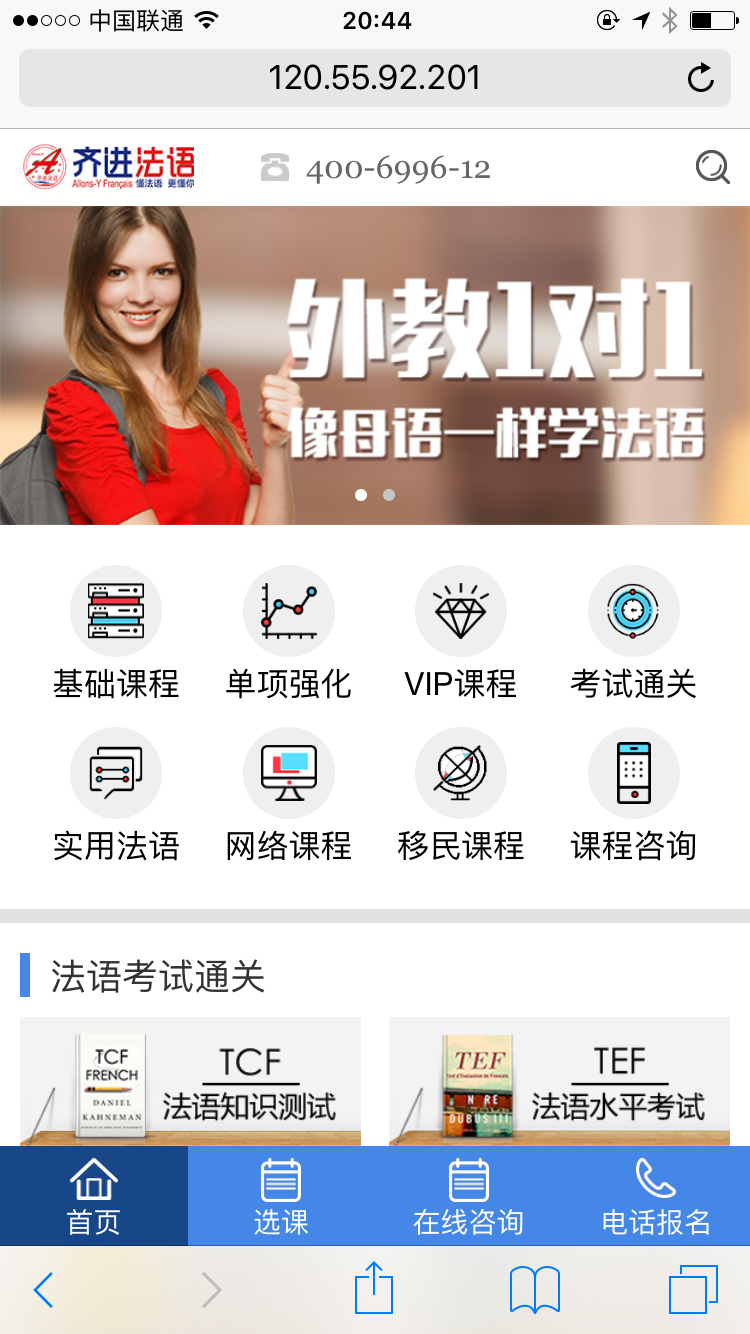Screen dimensions: 750x1334
Task: Go back in Safari
Action: coord(43,1290)
